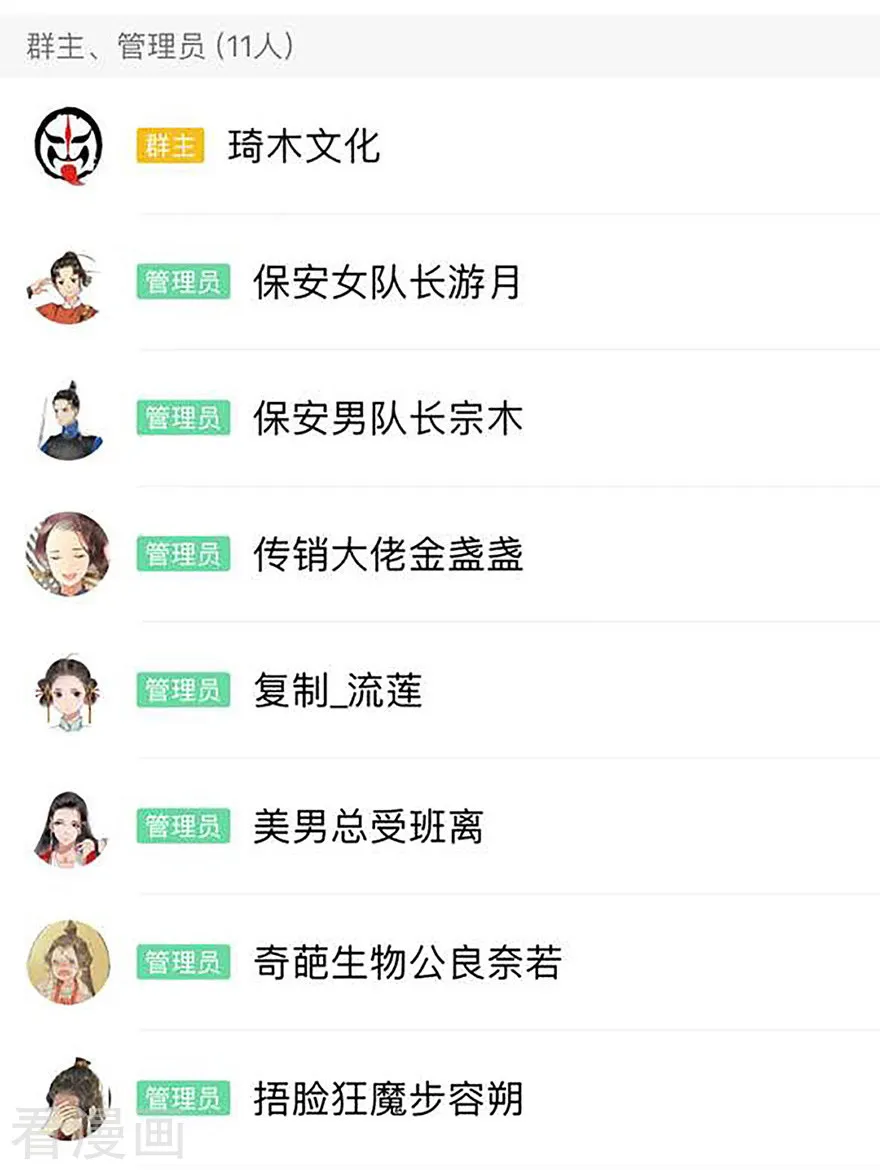Viewport: 880px width, 1170px height.
Task: Click the yellow 群主 badge
Action: click(168, 145)
